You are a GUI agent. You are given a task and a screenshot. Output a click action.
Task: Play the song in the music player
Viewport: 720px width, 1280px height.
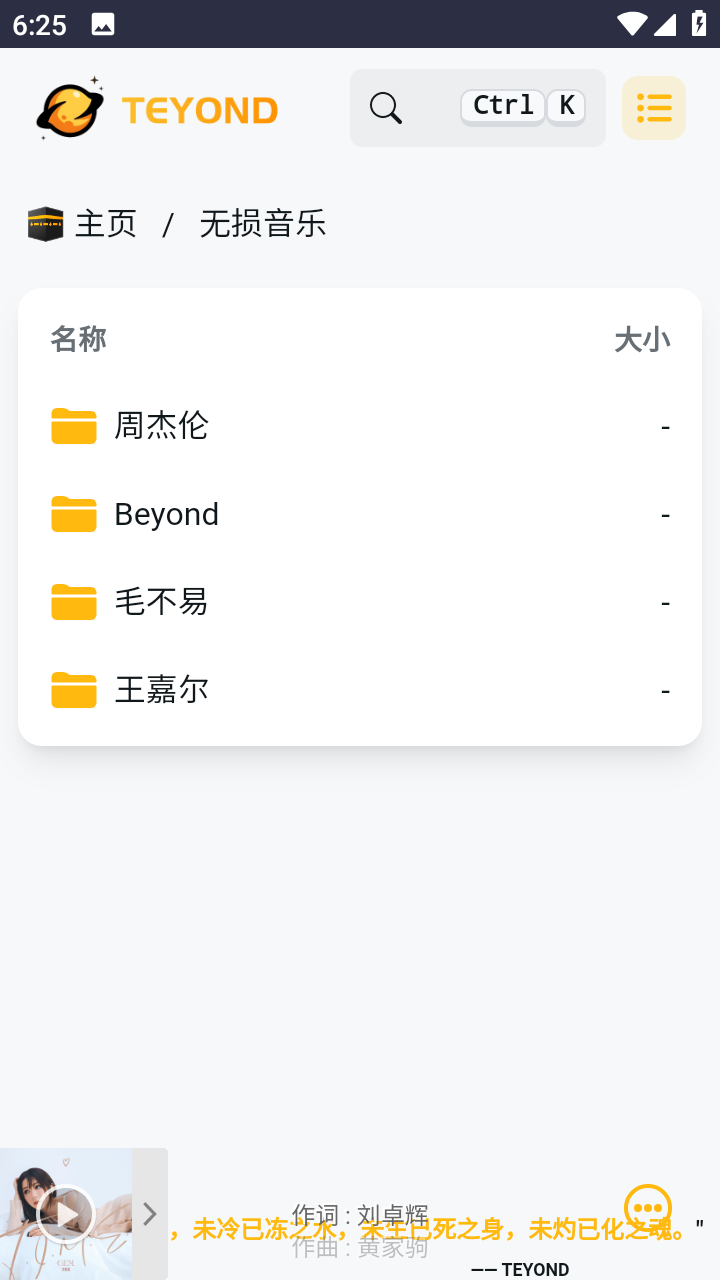(x=66, y=1214)
